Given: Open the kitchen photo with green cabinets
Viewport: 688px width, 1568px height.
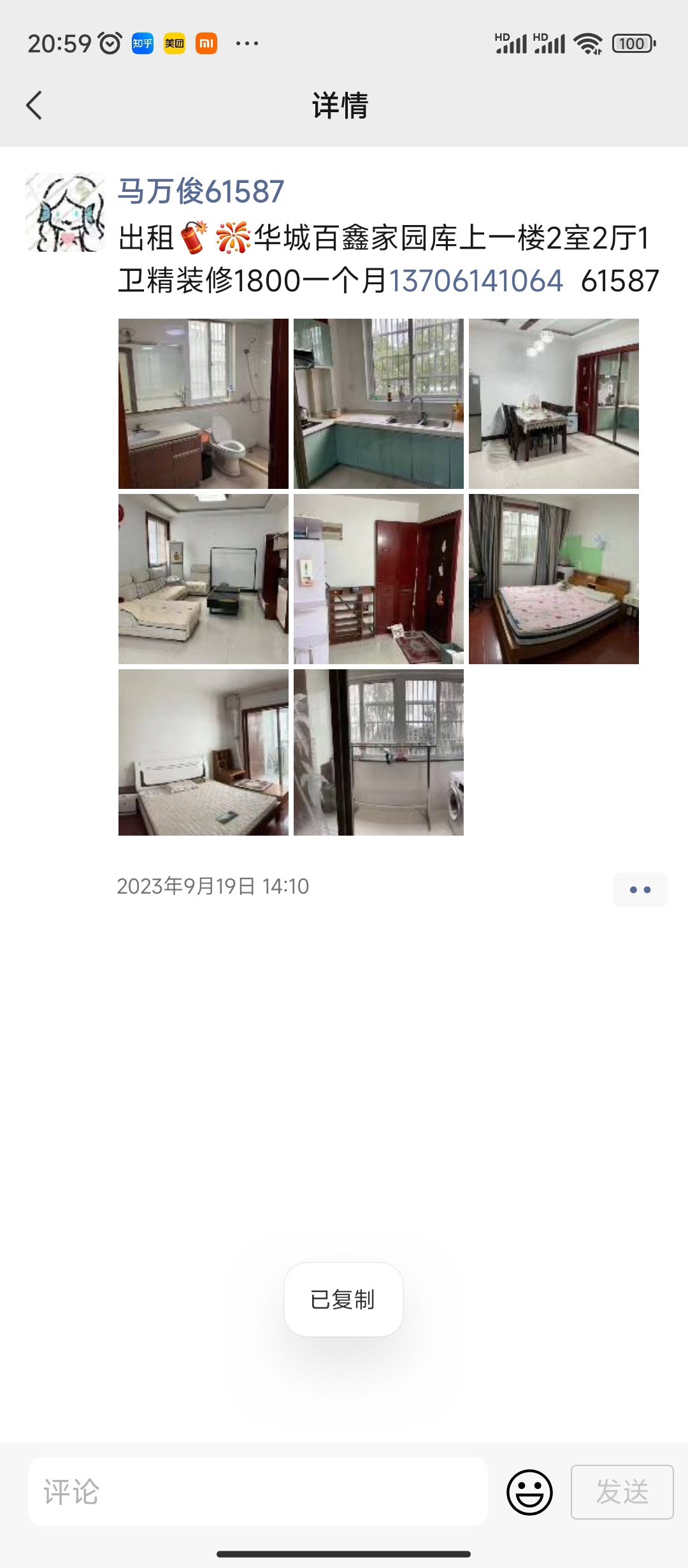Looking at the screenshot, I should coord(378,403).
